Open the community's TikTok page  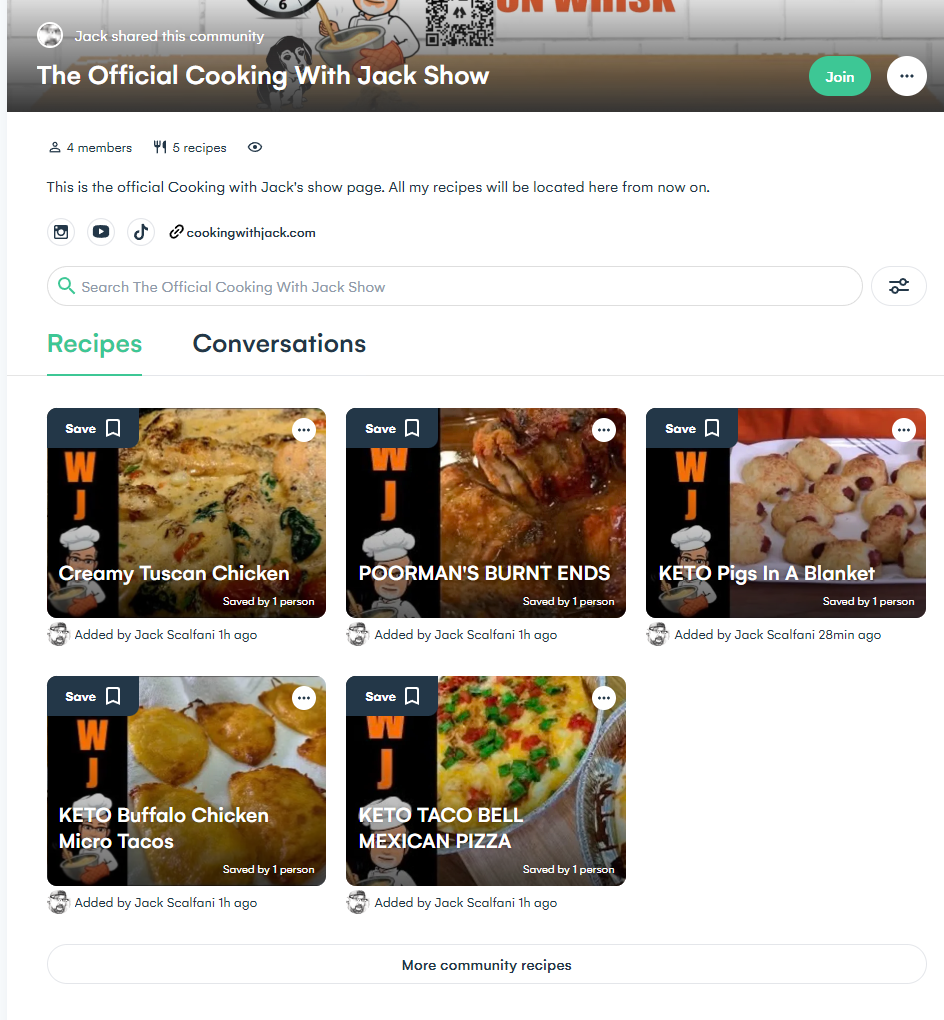click(x=141, y=232)
